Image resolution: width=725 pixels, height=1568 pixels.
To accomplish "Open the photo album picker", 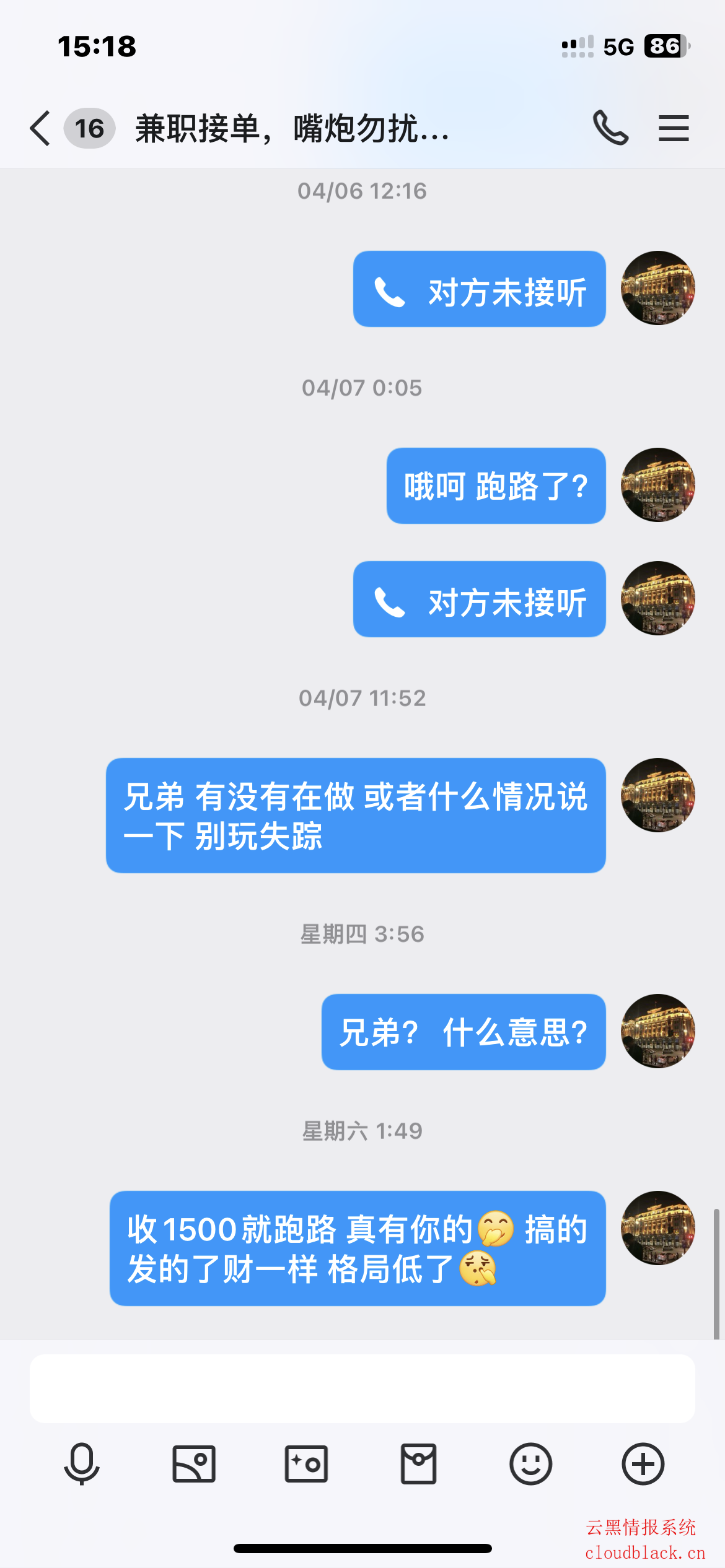I will (194, 1464).
